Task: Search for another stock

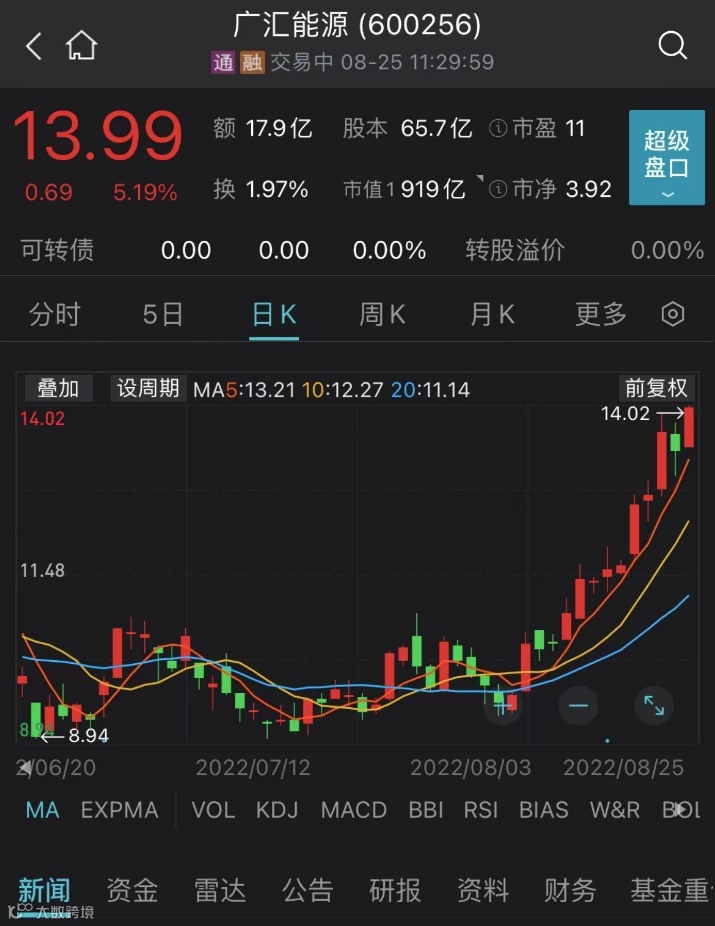Action: pos(672,46)
